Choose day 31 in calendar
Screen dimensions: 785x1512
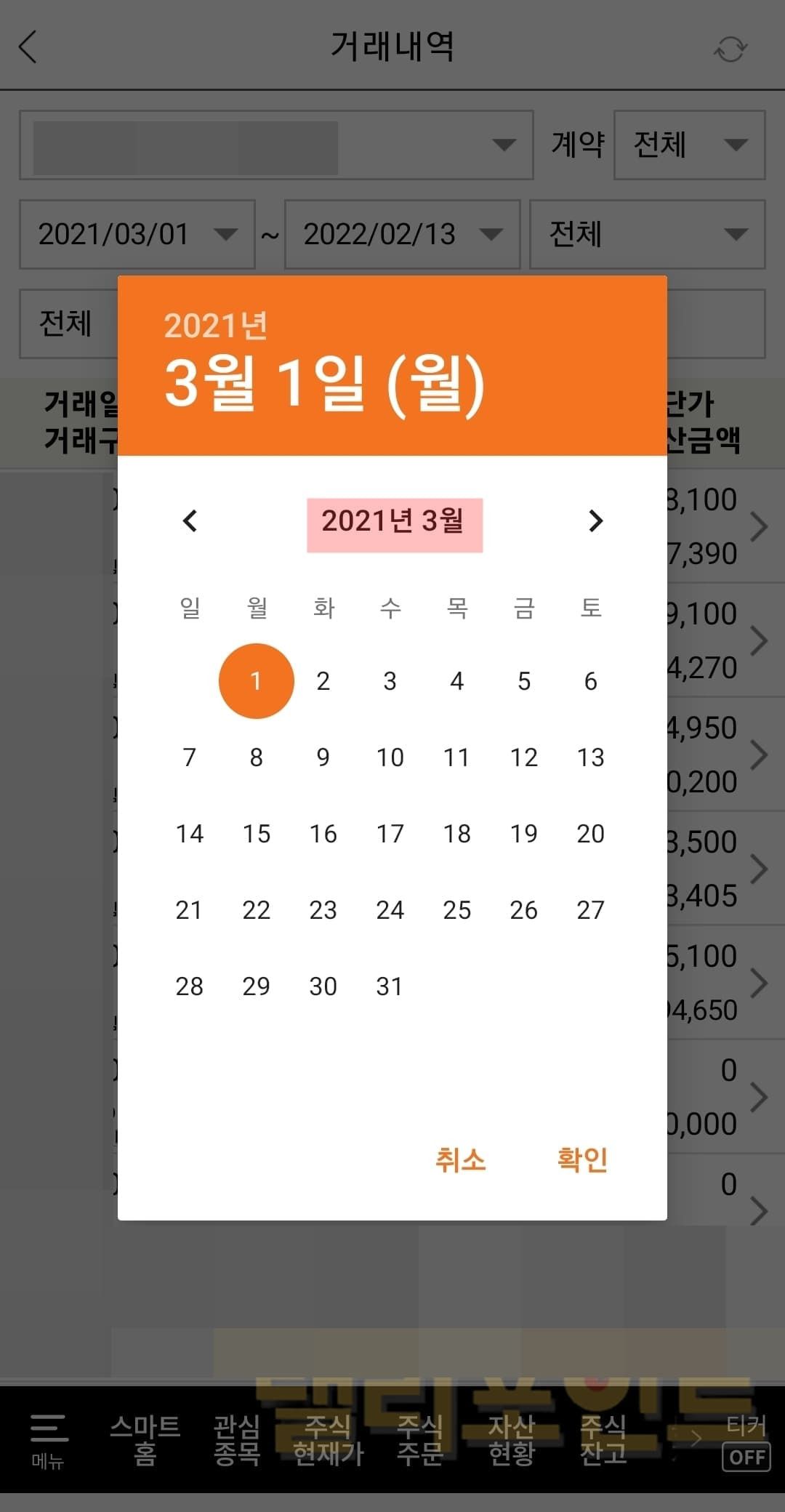pyautogui.click(x=390, y=986)
